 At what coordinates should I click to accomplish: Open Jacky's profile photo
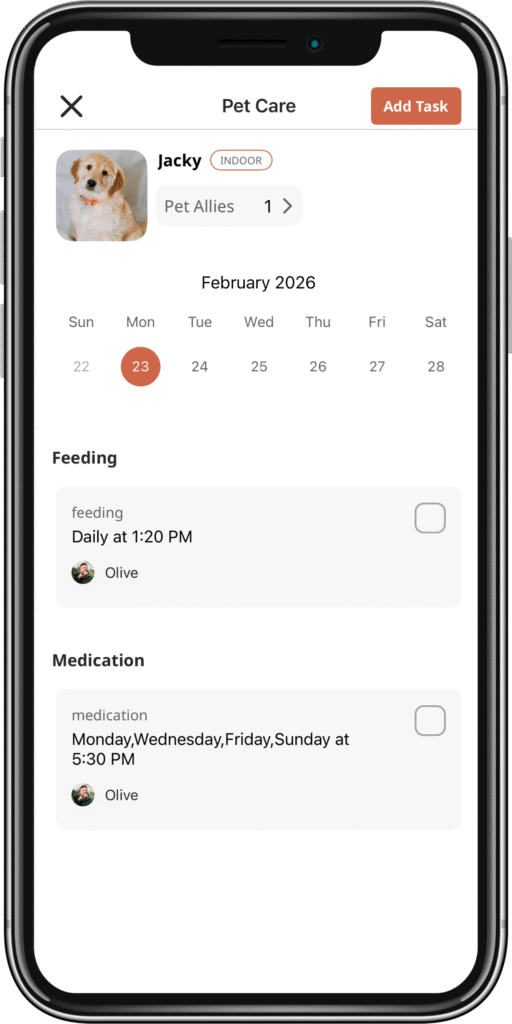coord(102,195)
